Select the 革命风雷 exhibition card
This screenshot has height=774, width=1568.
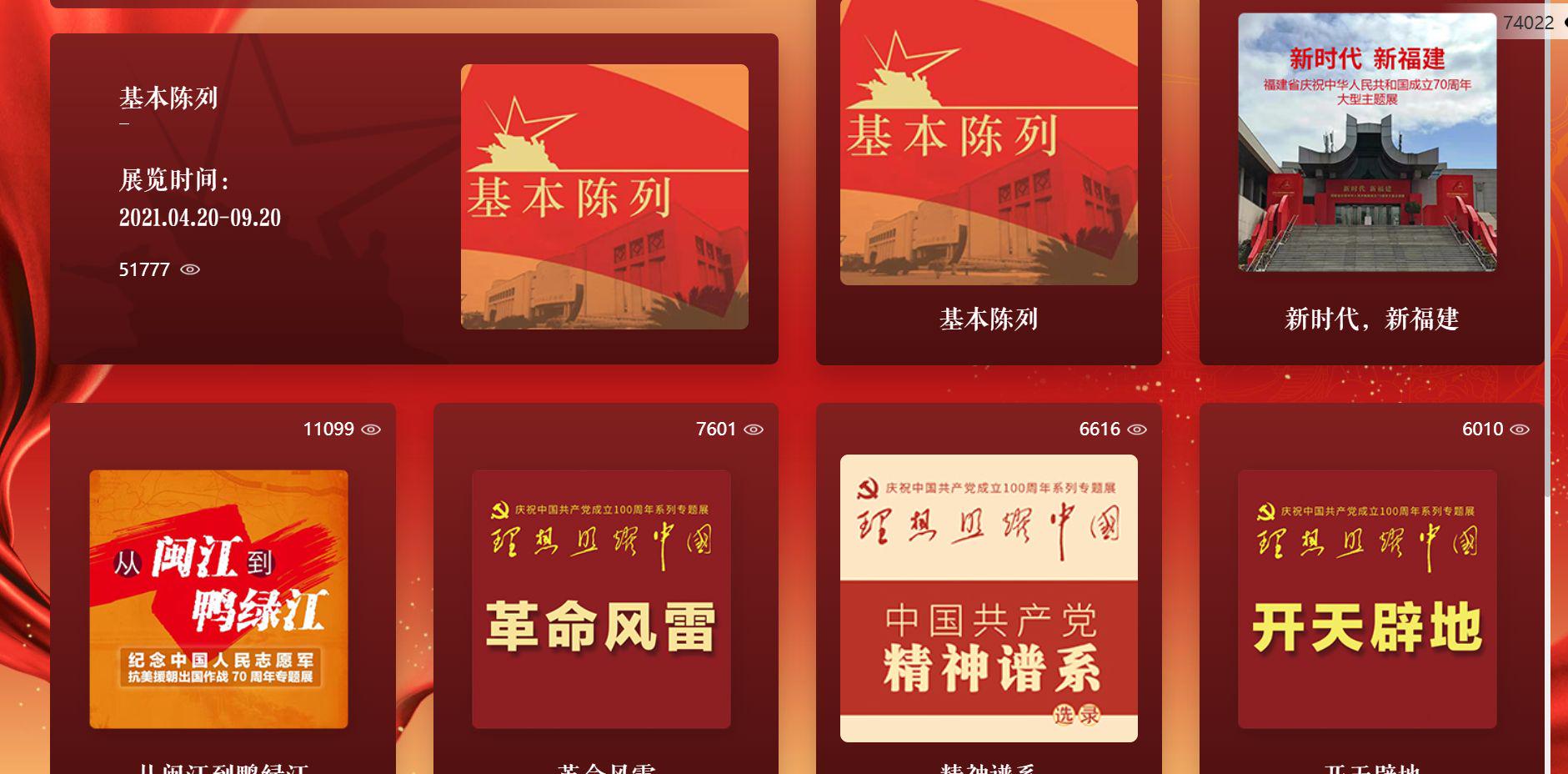click(x=602, y=599)
